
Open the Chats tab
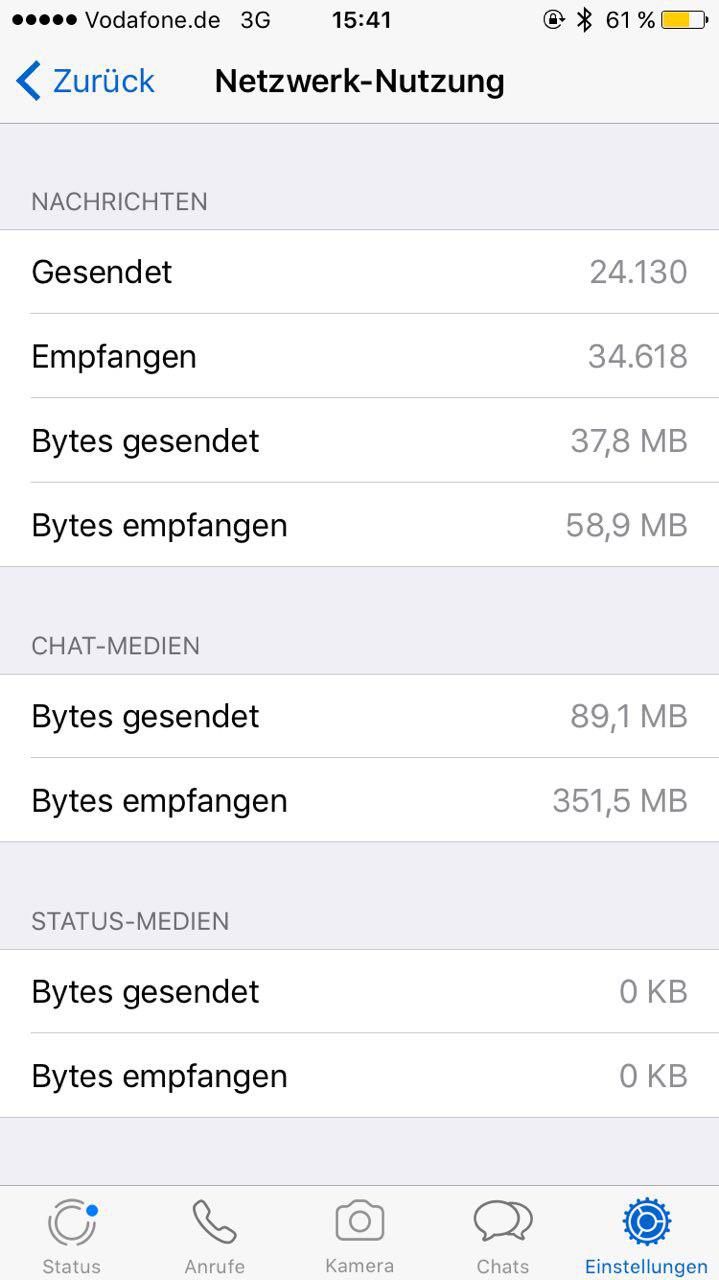[503, 1236]
